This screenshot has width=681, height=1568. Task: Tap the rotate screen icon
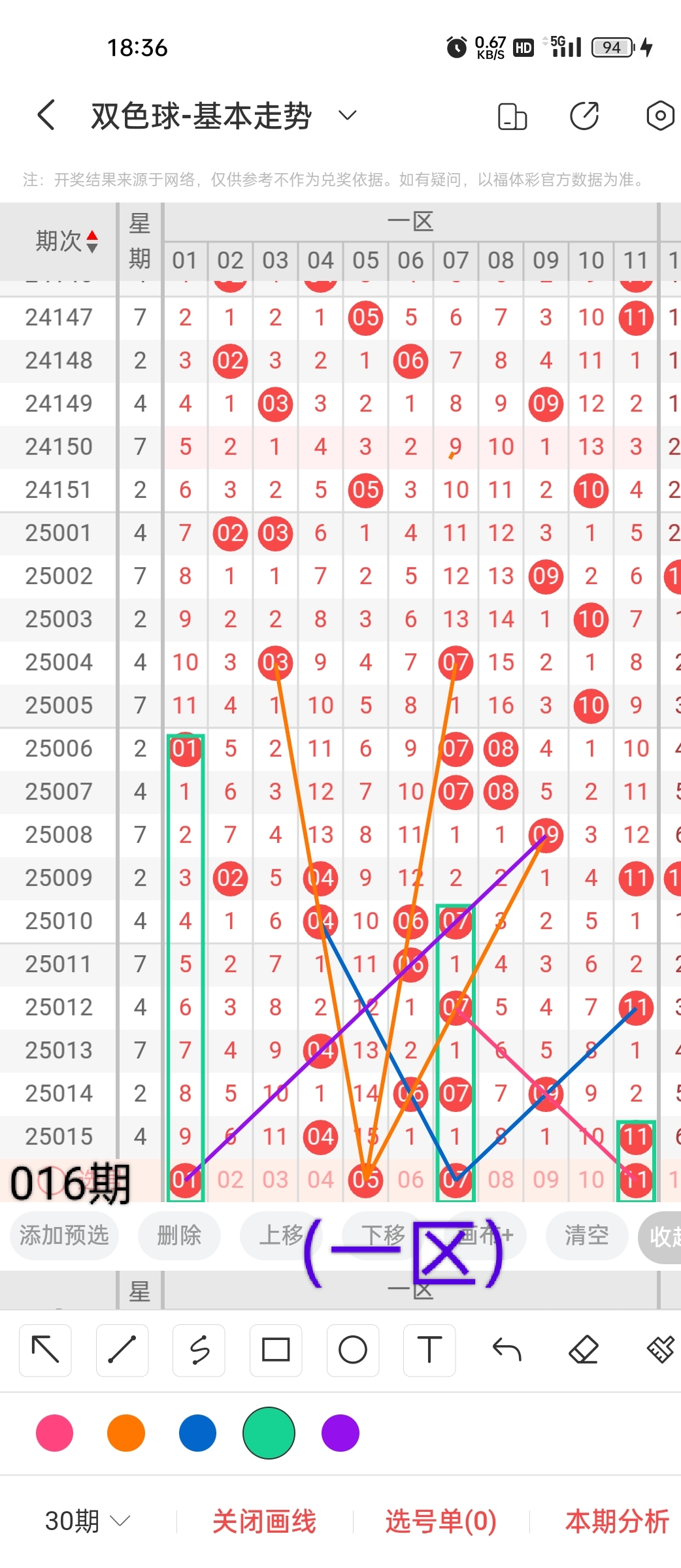pyautogui.click(x=512, y=116)
